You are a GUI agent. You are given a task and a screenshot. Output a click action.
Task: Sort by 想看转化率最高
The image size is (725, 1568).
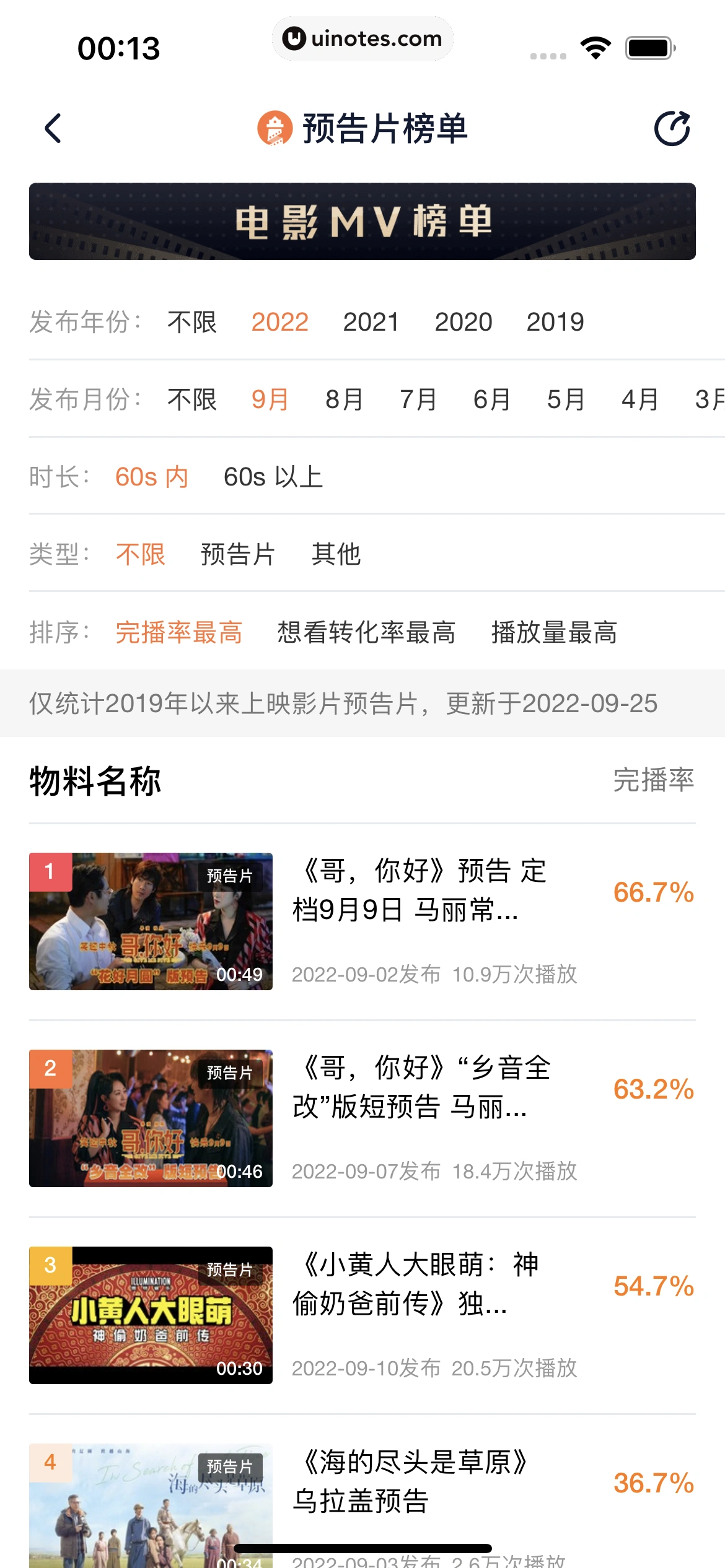pyautogui.click(x=366, y=632)
